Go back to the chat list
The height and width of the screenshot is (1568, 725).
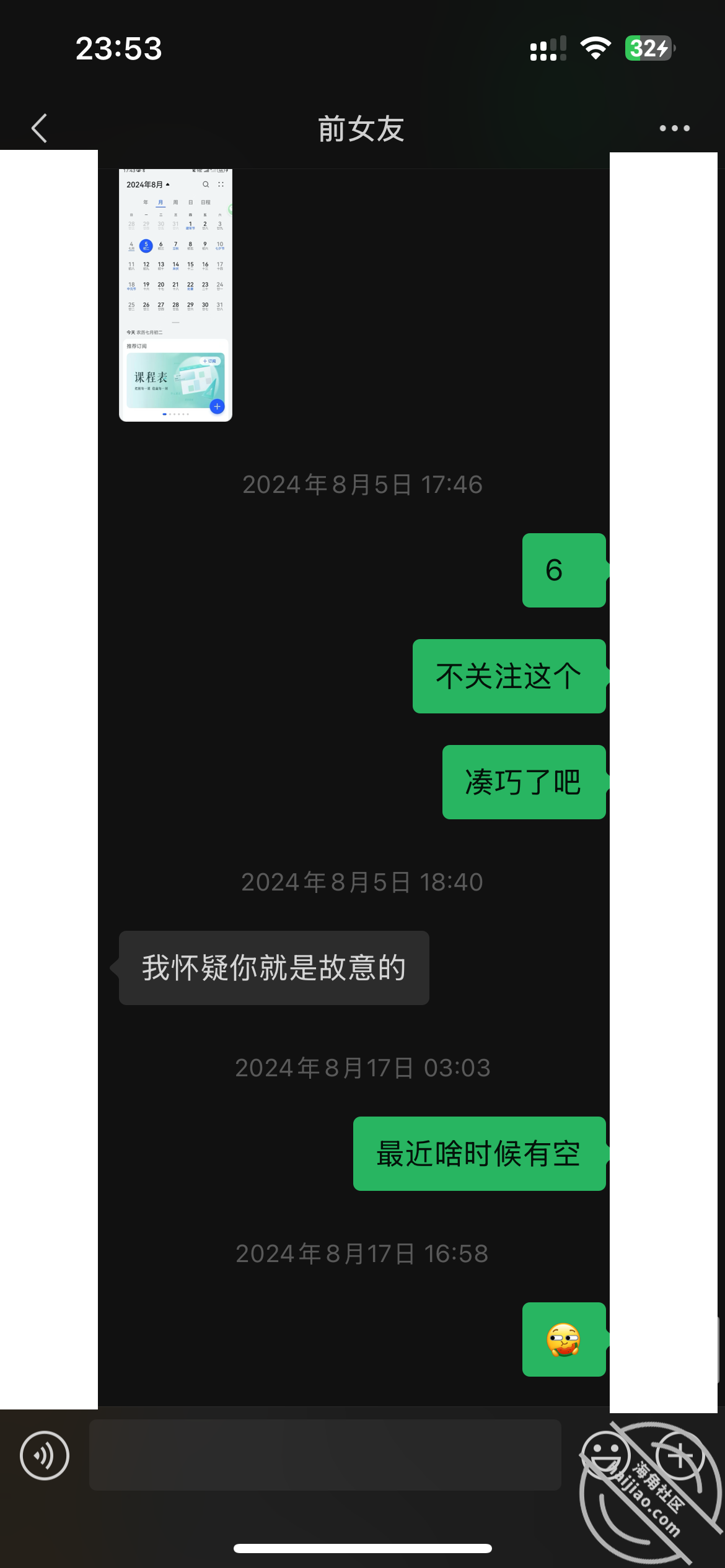coord(39,128)
